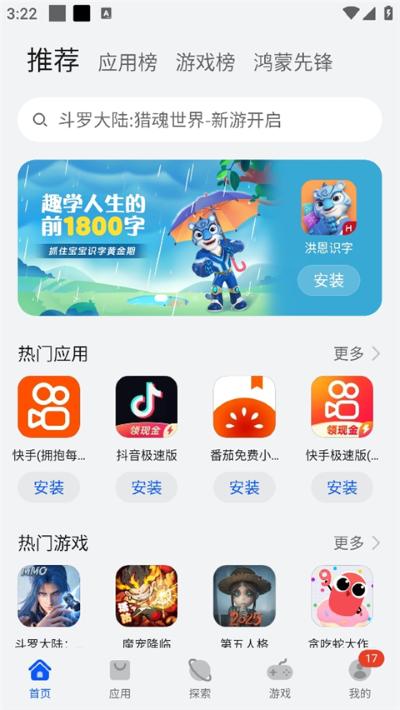Screen dimensions: 400x710
Task: Open the 我的 tab with badge
Action: pyautogui.click(x=360, y=679)
